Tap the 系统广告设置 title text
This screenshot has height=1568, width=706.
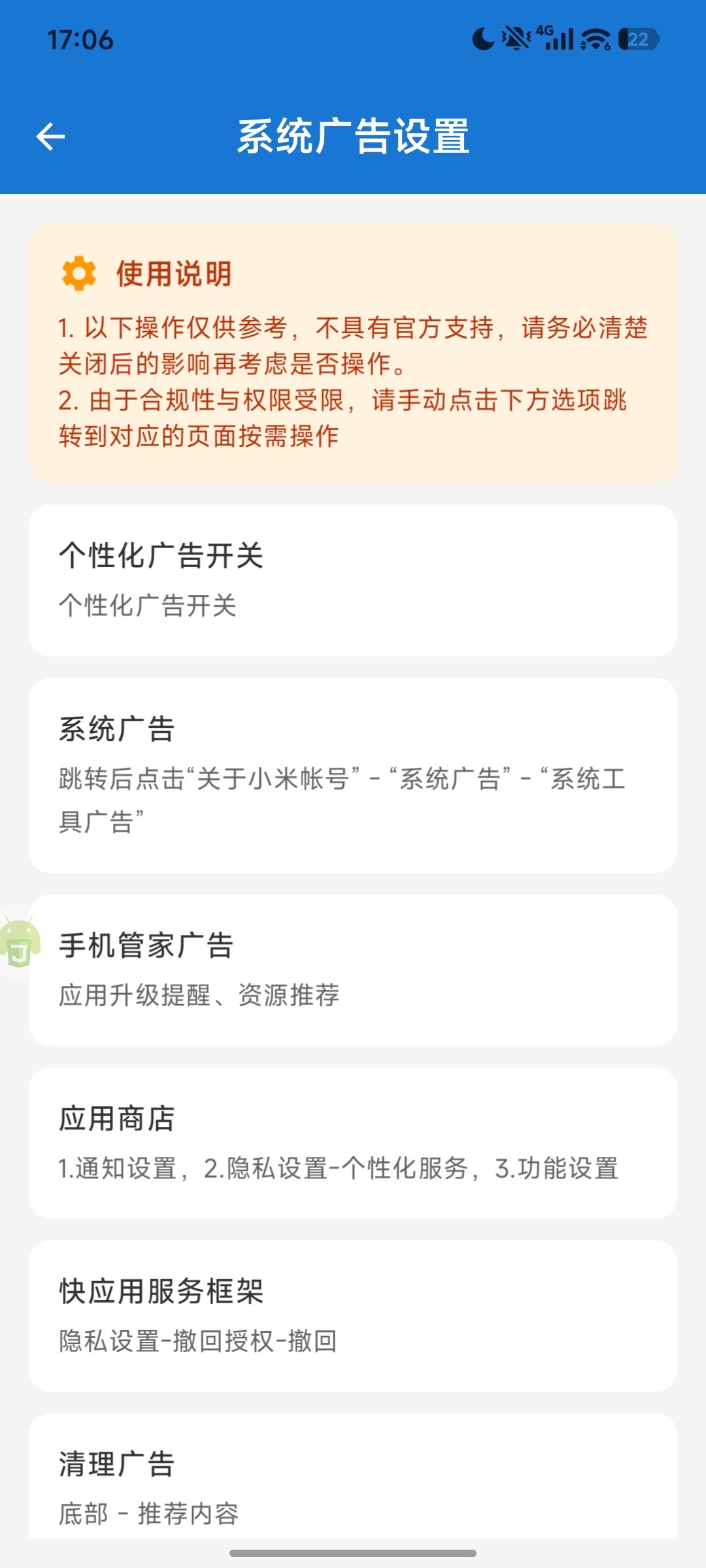(353, 136)
